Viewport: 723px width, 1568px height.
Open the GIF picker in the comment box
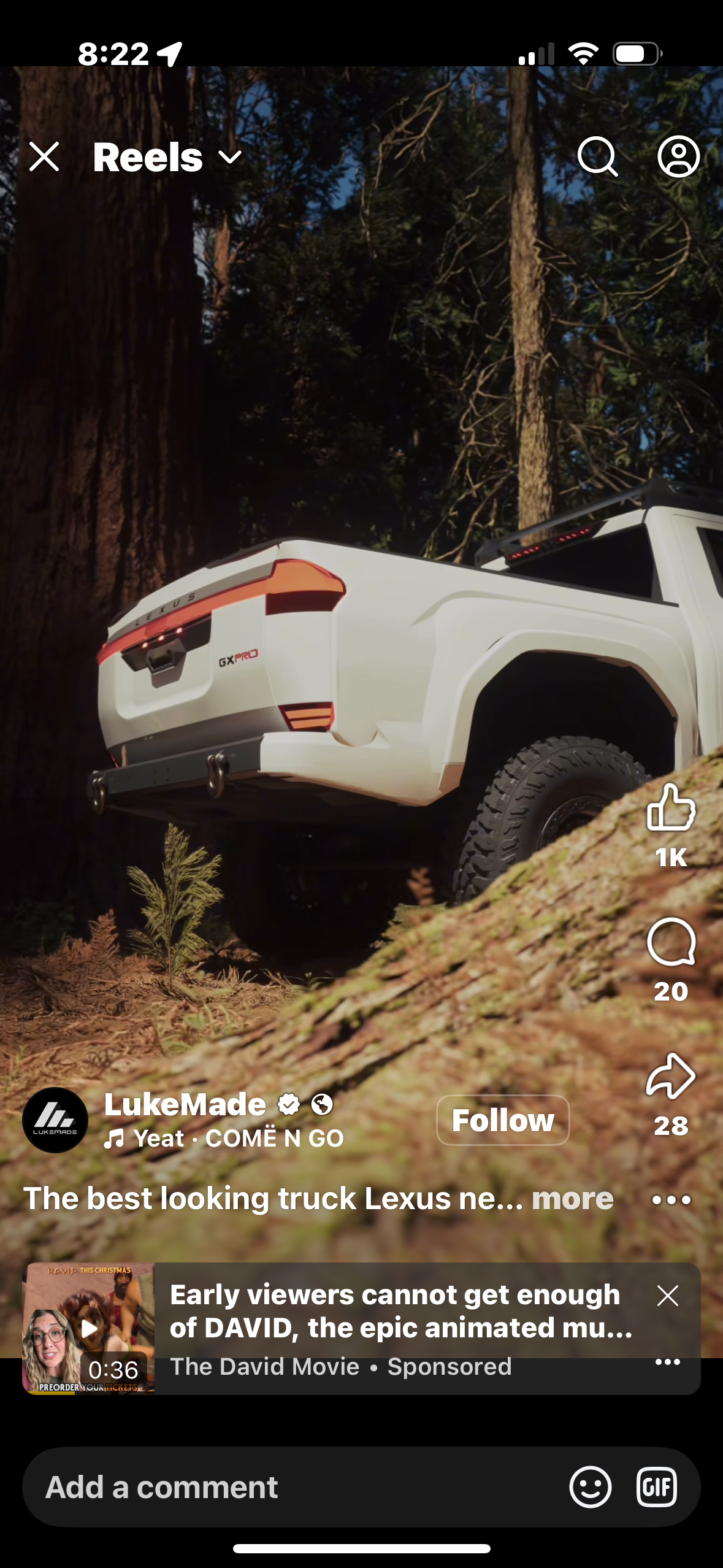point(656,1487)
